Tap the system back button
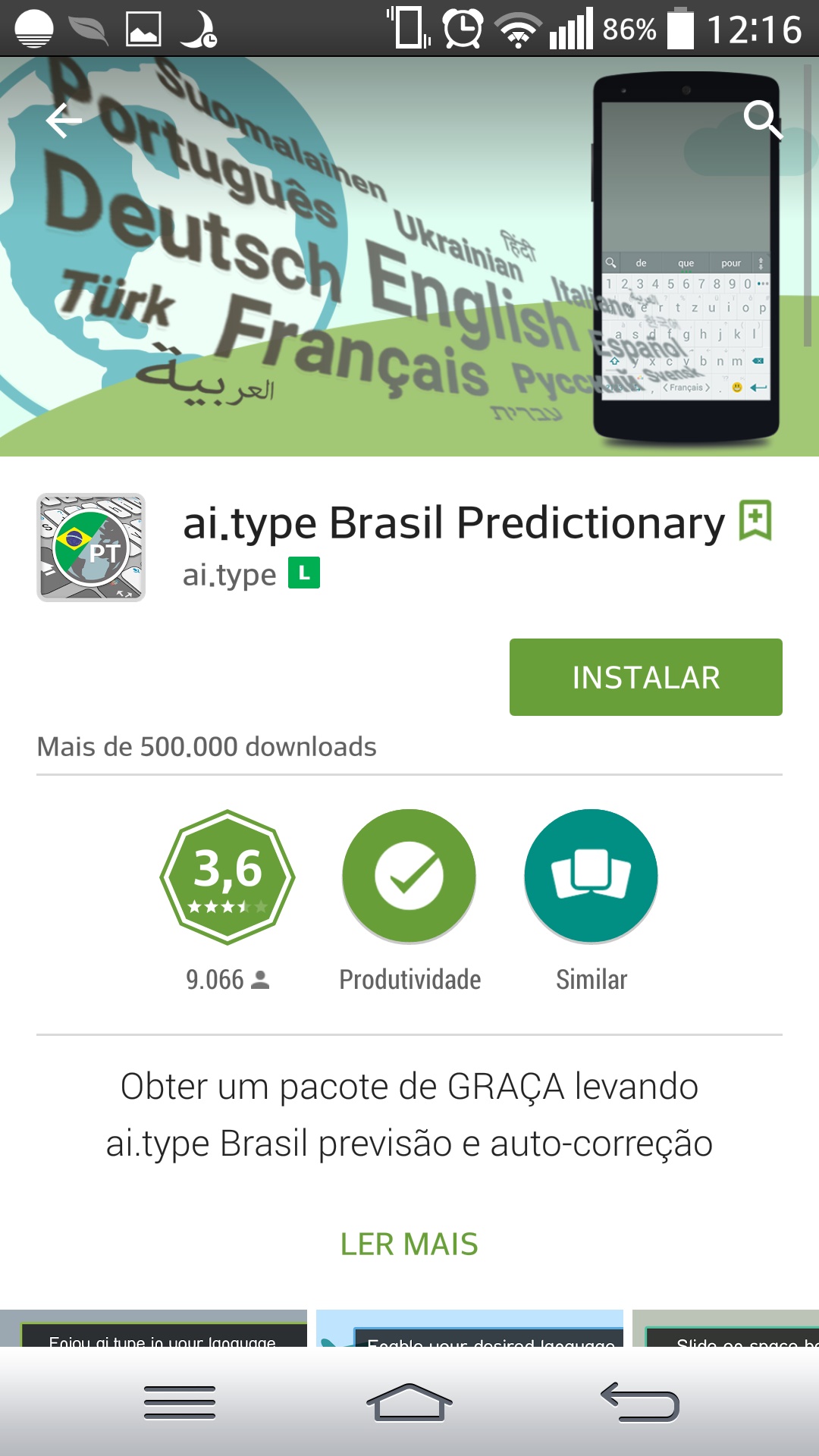819x1456 pixels. (639, 1403)
